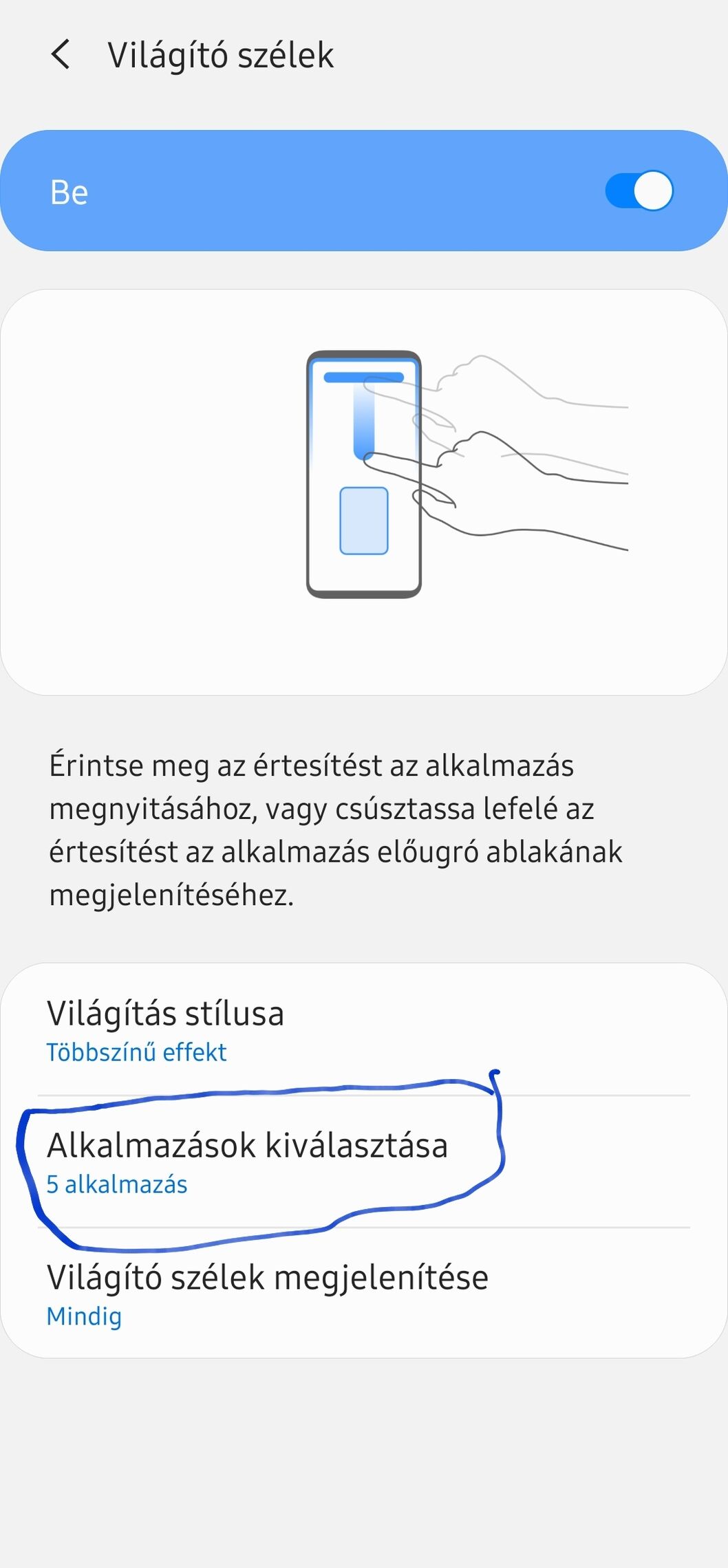Viewport: 728px width, 1568px height.
Task: Open Alkalmazások kiválasztása
Action: point(363,1162)
